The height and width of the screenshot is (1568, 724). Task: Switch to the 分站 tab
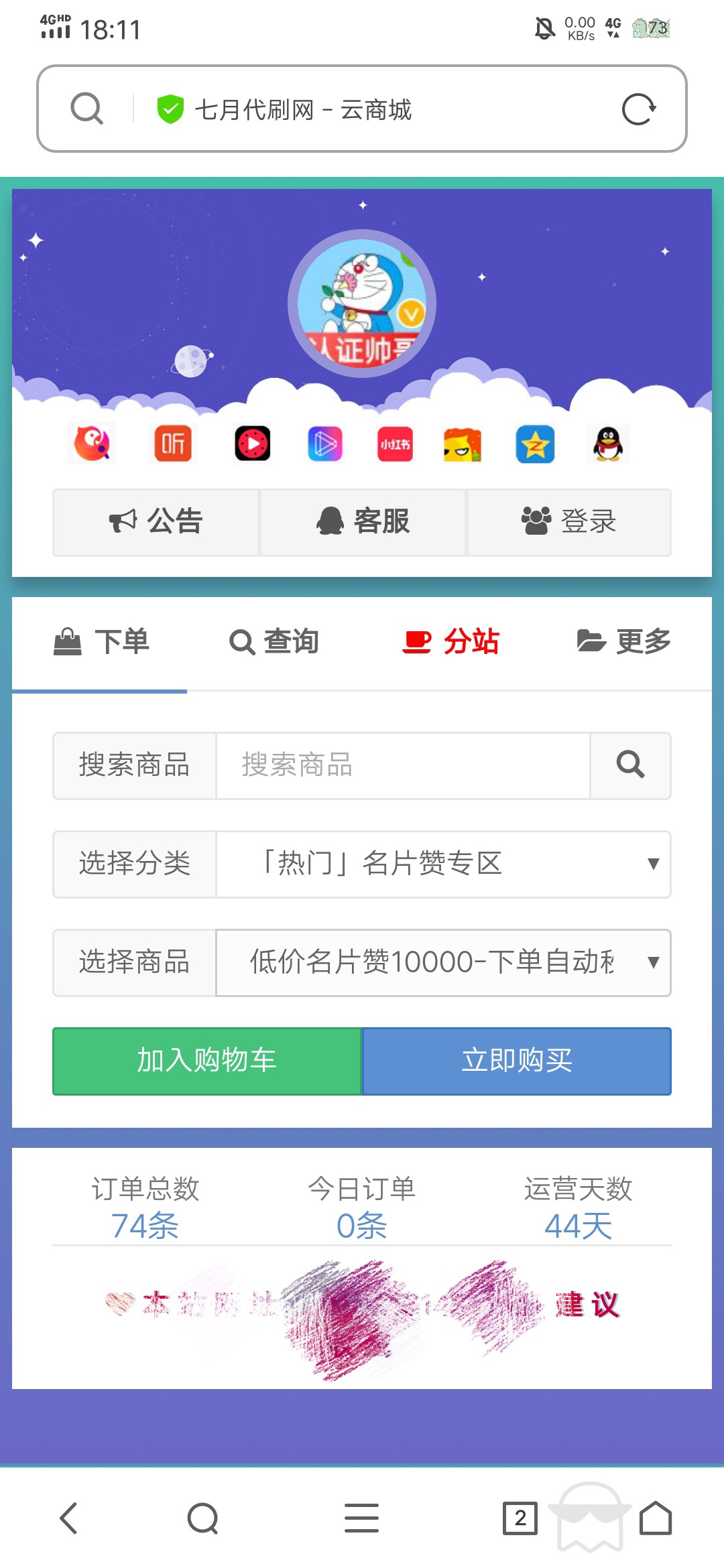pos(450,642)
